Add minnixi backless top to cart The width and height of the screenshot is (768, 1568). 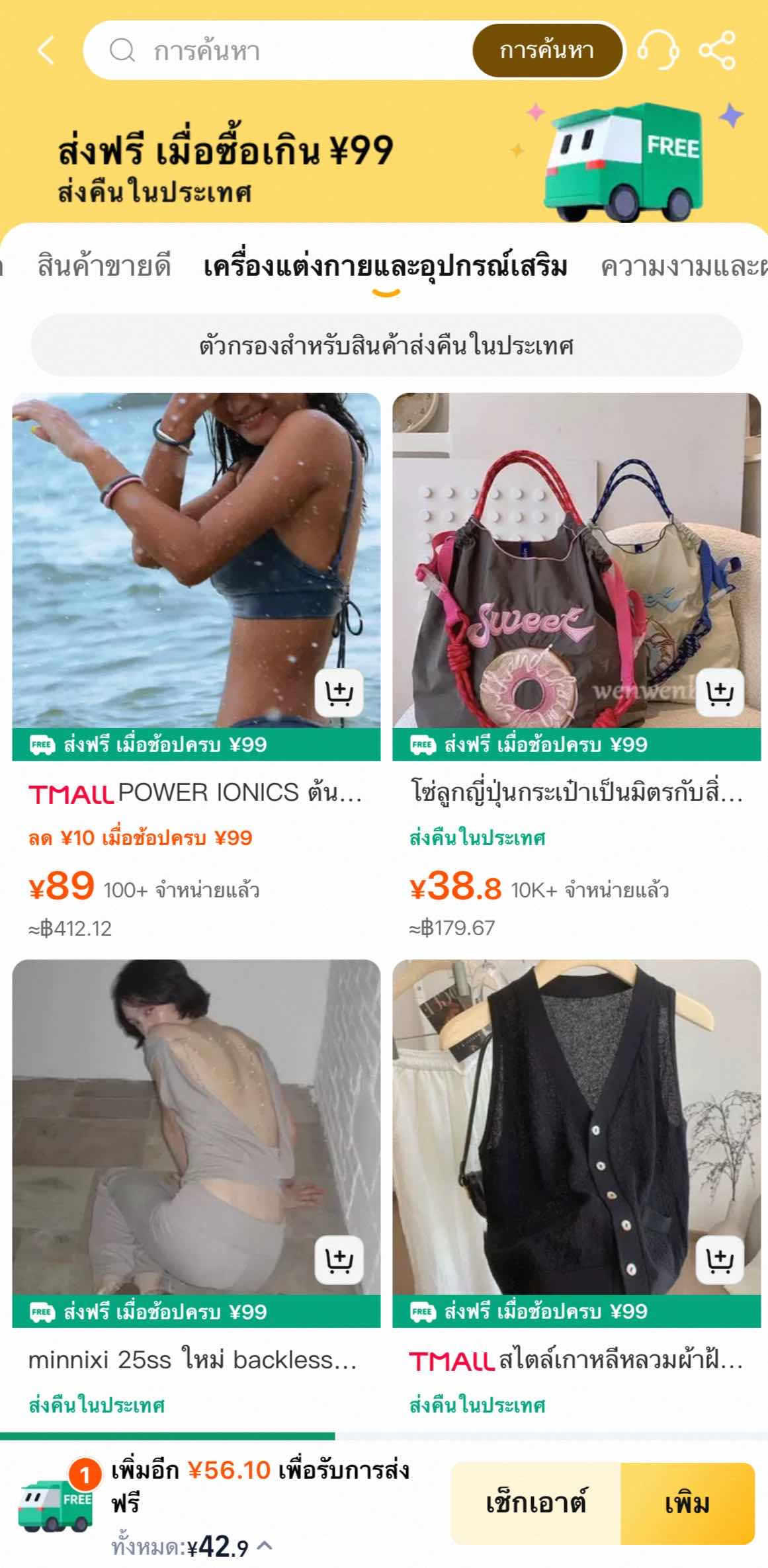339,1260
